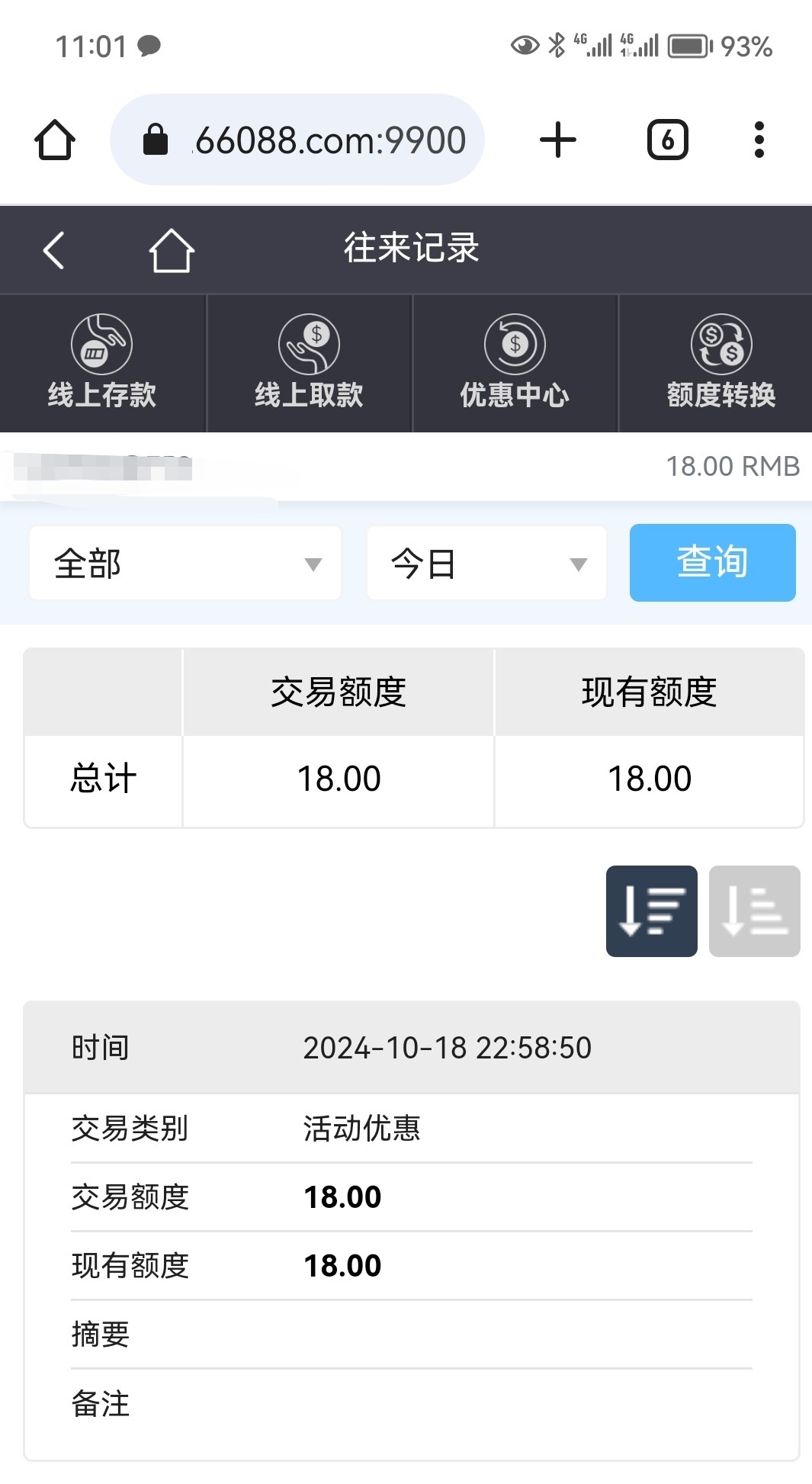812x1484 pixels.
Task: Tap the eye icon in the status bar
Action: pos(523,46)
